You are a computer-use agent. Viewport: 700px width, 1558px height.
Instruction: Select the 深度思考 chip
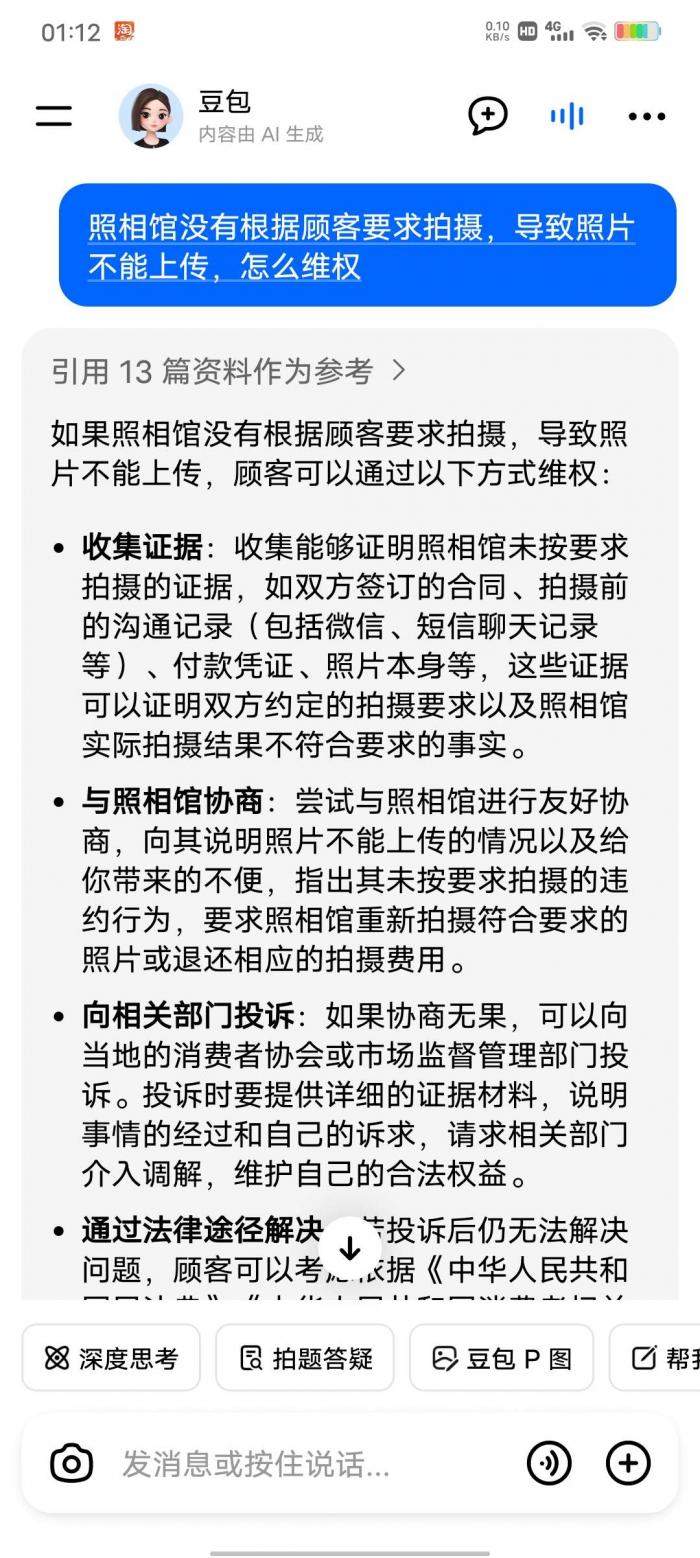pos(111,1357)
